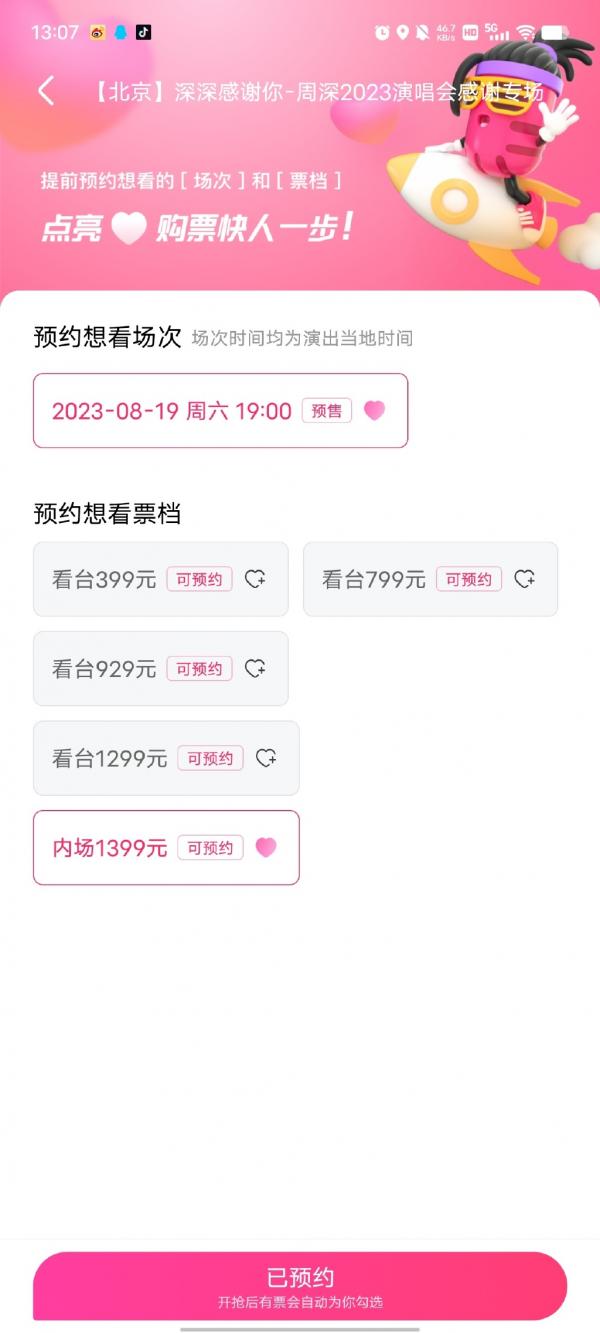The width and height of the screenshot is (600, 1333).
Task: Choose the 看台399元 ticket tier
Action: pyautogui.click(x=160, y=579)
